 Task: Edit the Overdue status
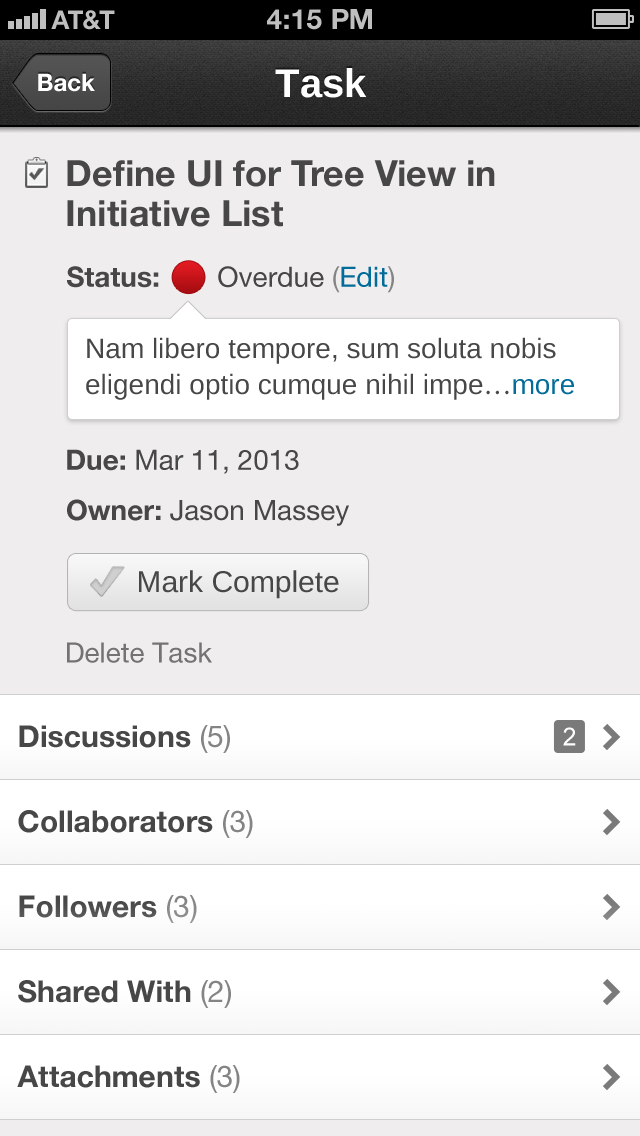point(363,277)
